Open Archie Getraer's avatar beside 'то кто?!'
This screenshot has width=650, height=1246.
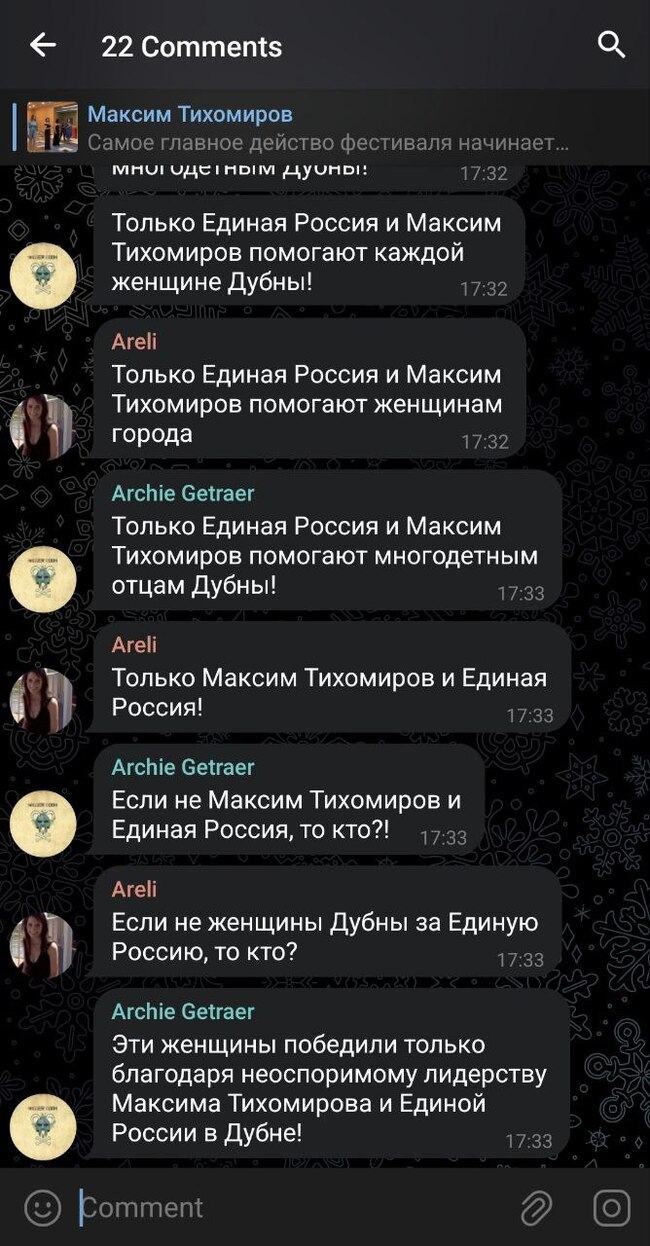42,823
